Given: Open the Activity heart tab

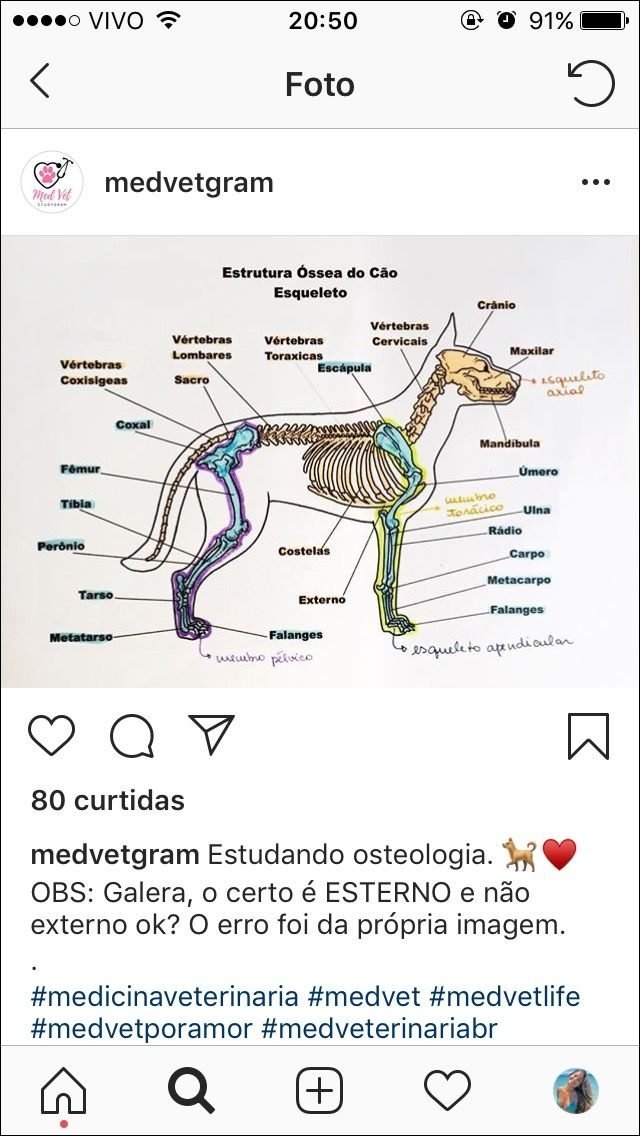Looking at the screenshot, I should pyautogui.click(x=447, y=1089).
